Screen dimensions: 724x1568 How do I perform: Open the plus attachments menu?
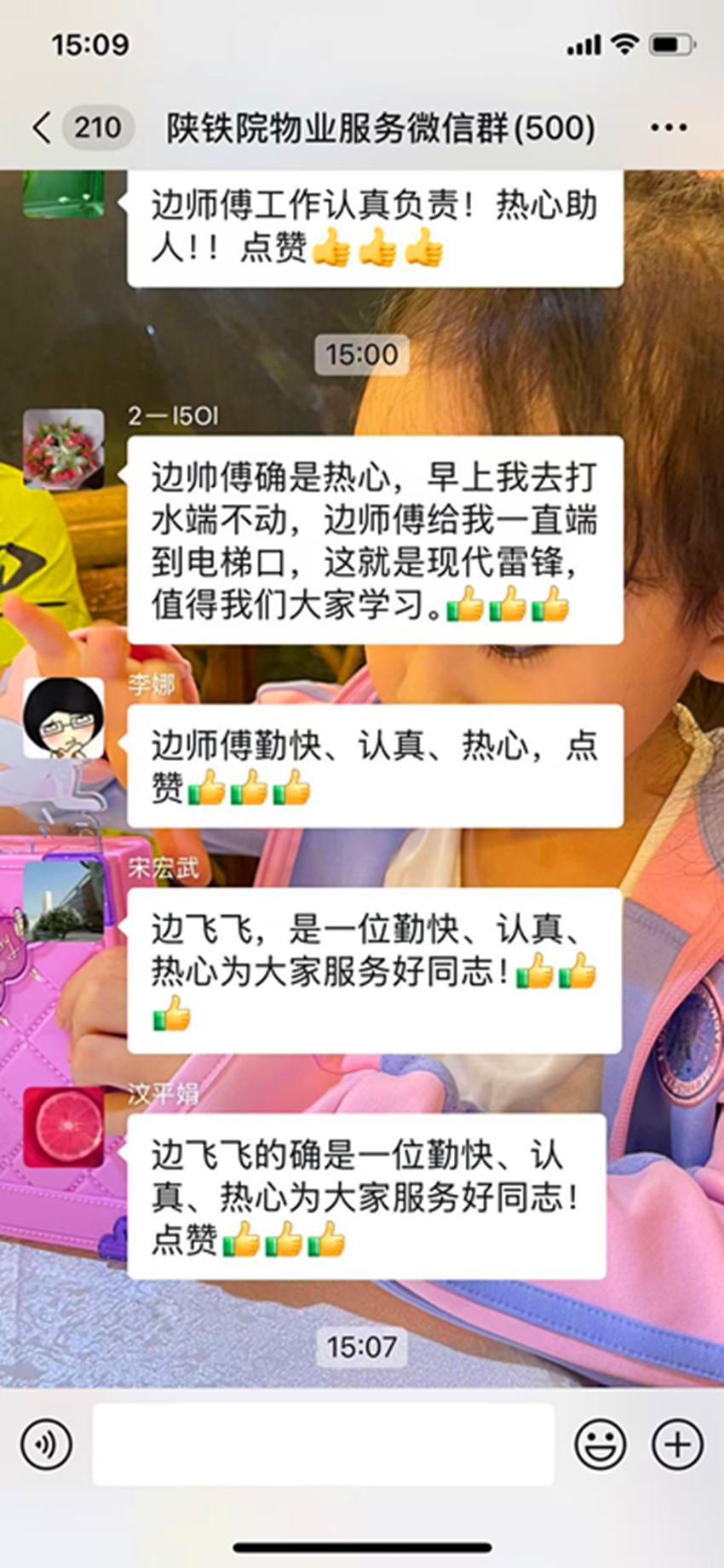pyautogui.click(x=677, y=1445)
